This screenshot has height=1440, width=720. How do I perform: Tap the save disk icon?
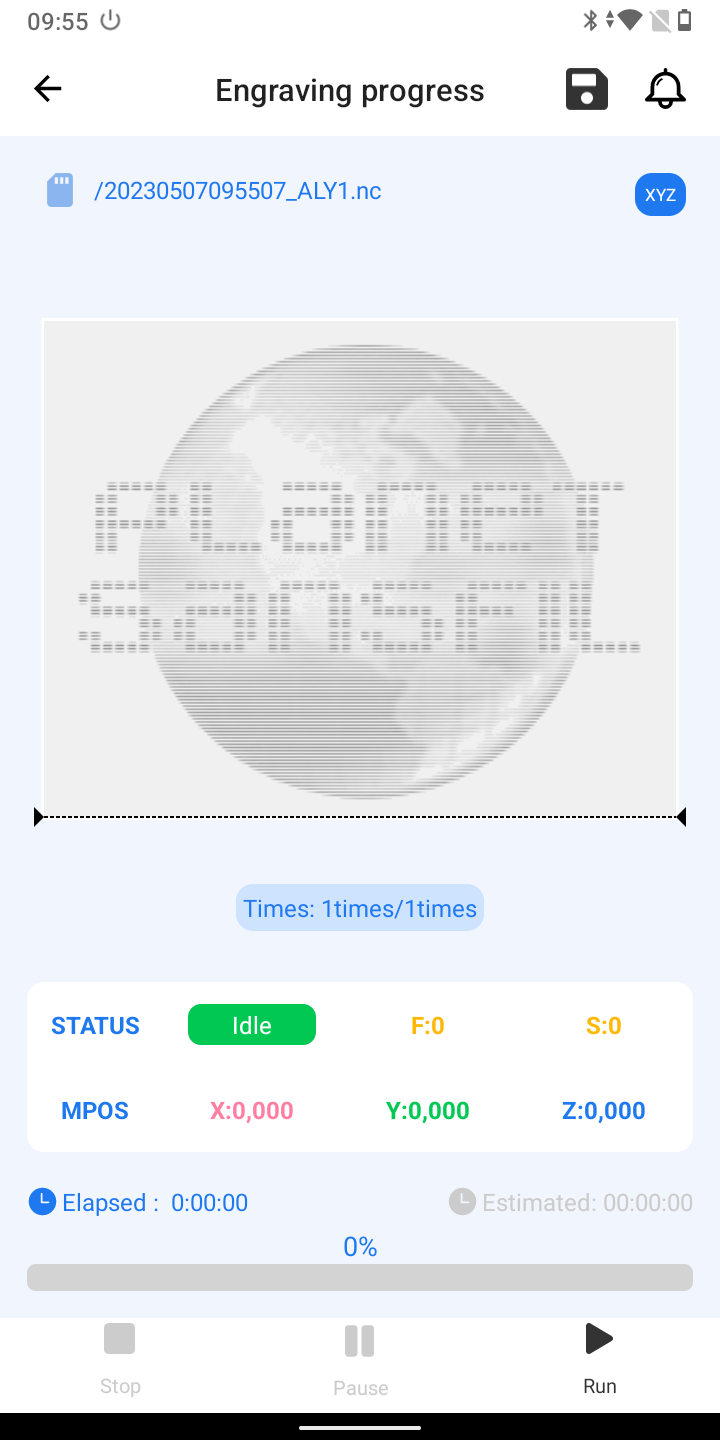click(587, 90)
